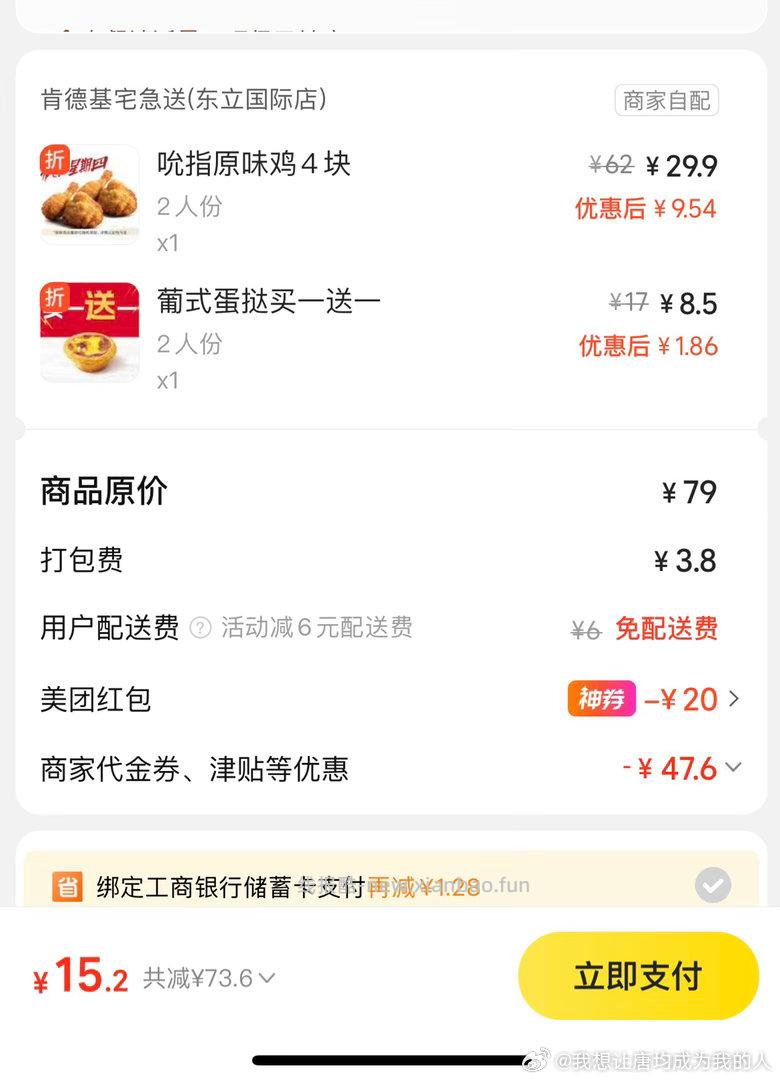The image size is (780, 1080).
Task: Expand the 商家代金券 merchant voucher details
Action: 733,769
